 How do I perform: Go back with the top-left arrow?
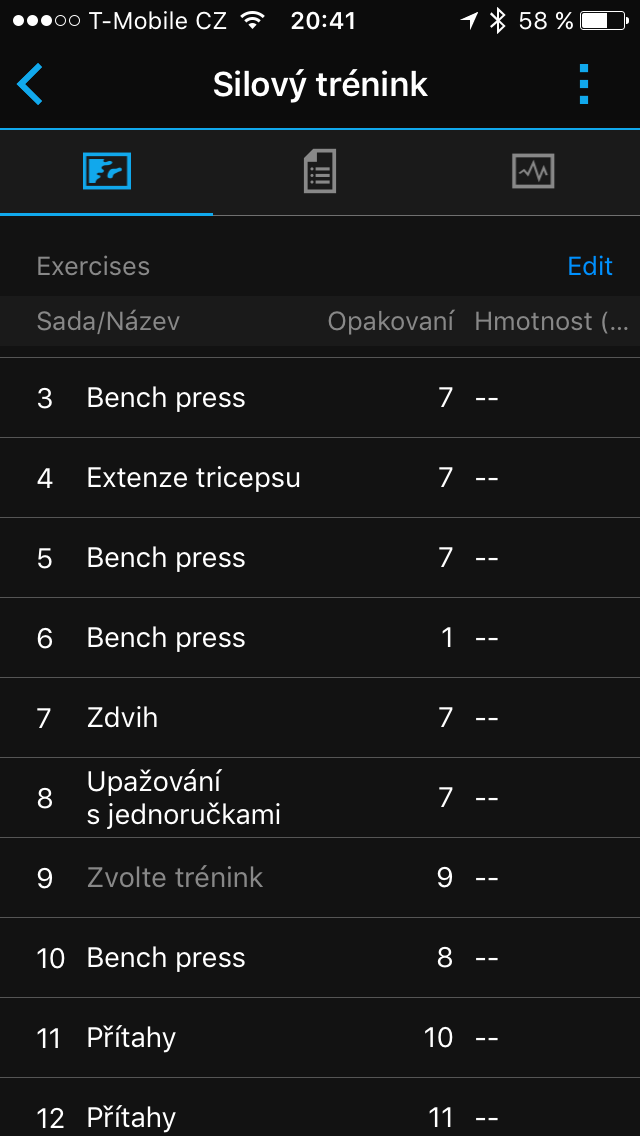(30, 84)
